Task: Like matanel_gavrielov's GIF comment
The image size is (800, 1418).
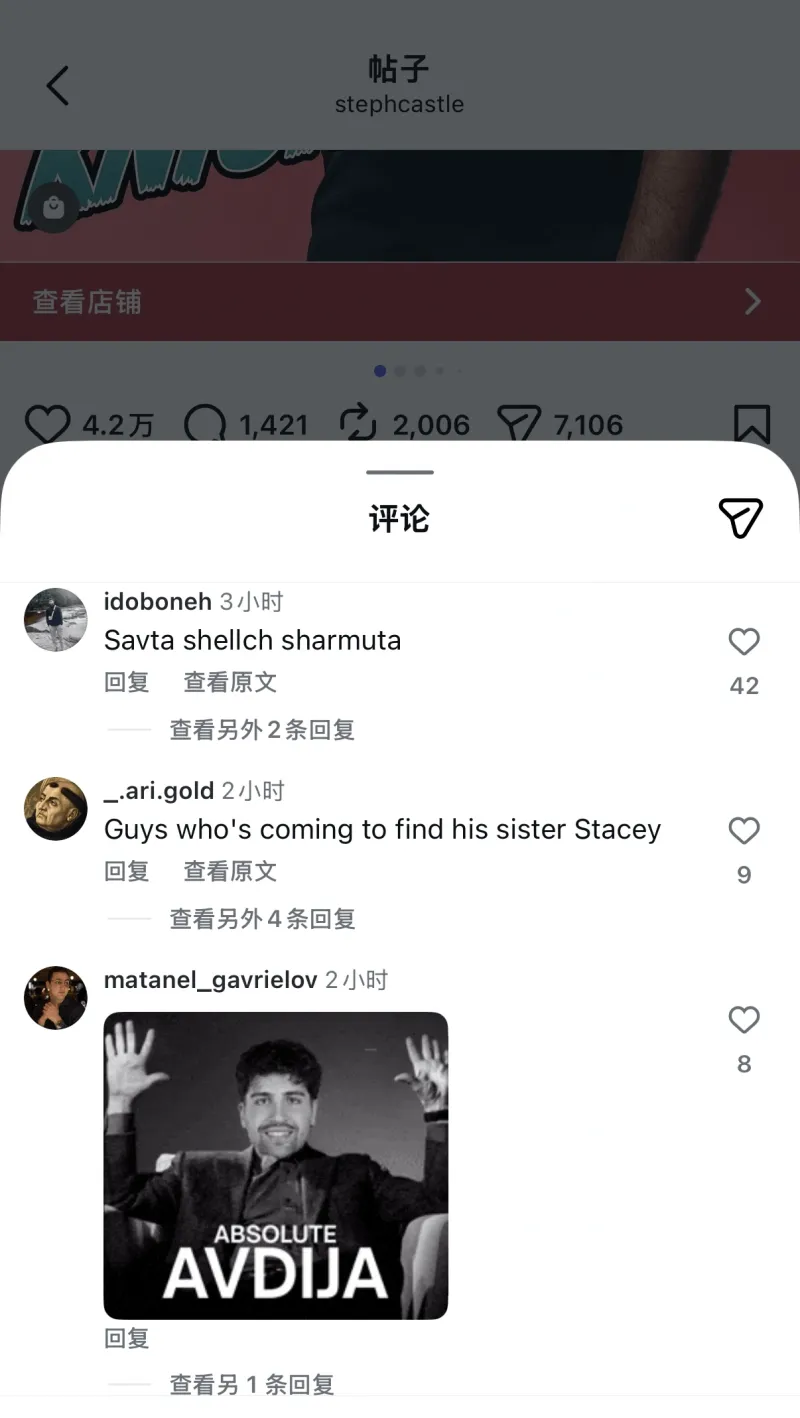Action: (743, 1020)
